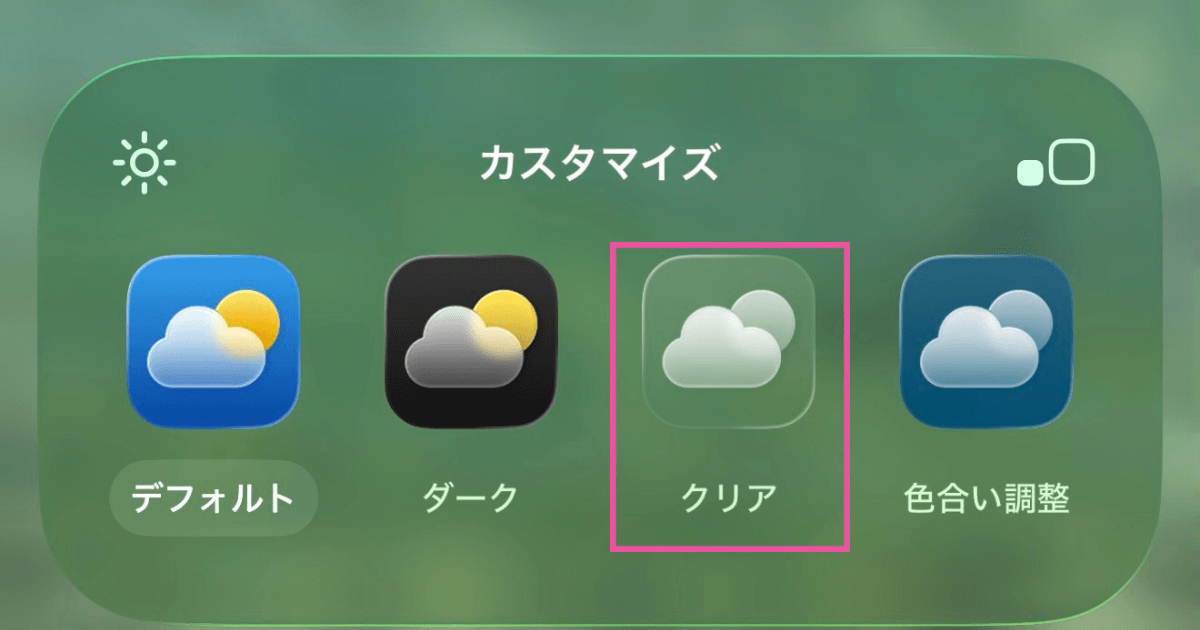This screenshot has width=1200, height=630.
Task: Switch the icon size toggle
Action: [1056, 163]
